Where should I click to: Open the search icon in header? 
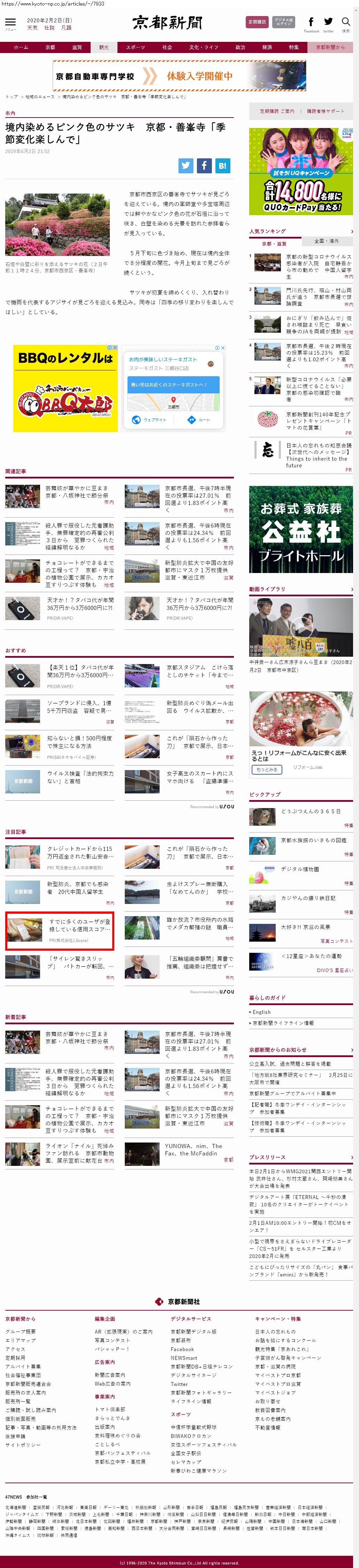(x=346, y=23)
